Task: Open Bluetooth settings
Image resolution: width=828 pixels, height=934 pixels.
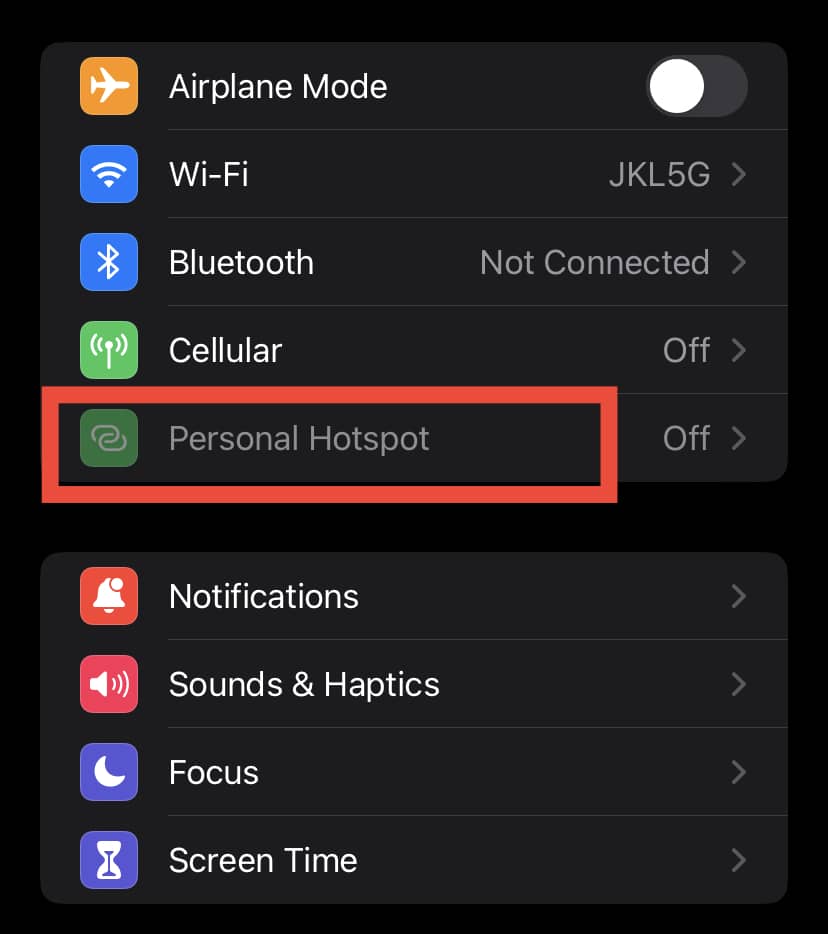Action: [x=413, y=263]
